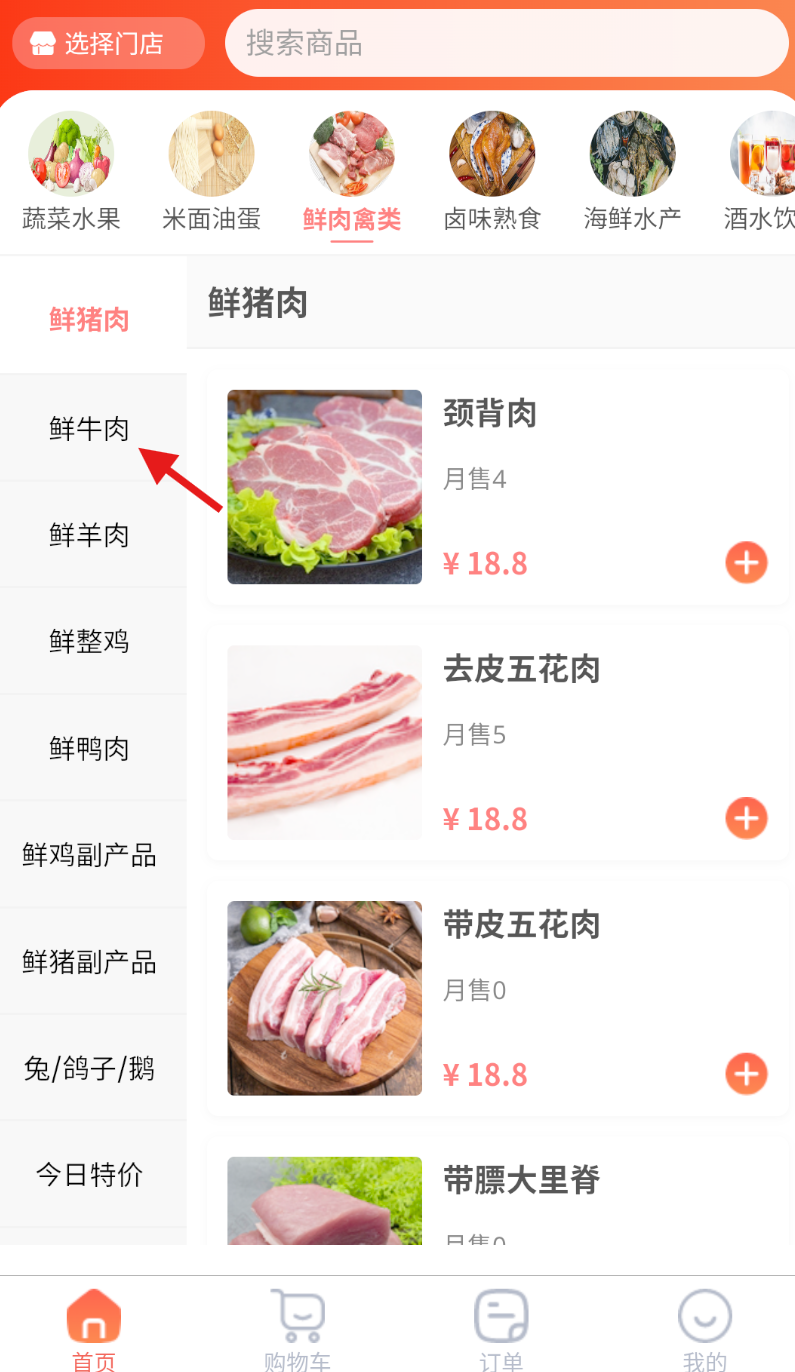Open the 搜索商品 search box
This screenshot has width=795, height=1372.
(x=506, y=43)
